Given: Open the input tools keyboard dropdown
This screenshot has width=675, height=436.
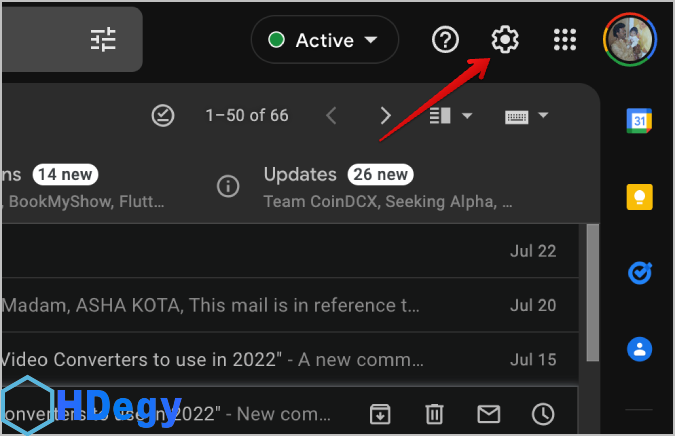Looking at the screenshot, I should [527, 116].
